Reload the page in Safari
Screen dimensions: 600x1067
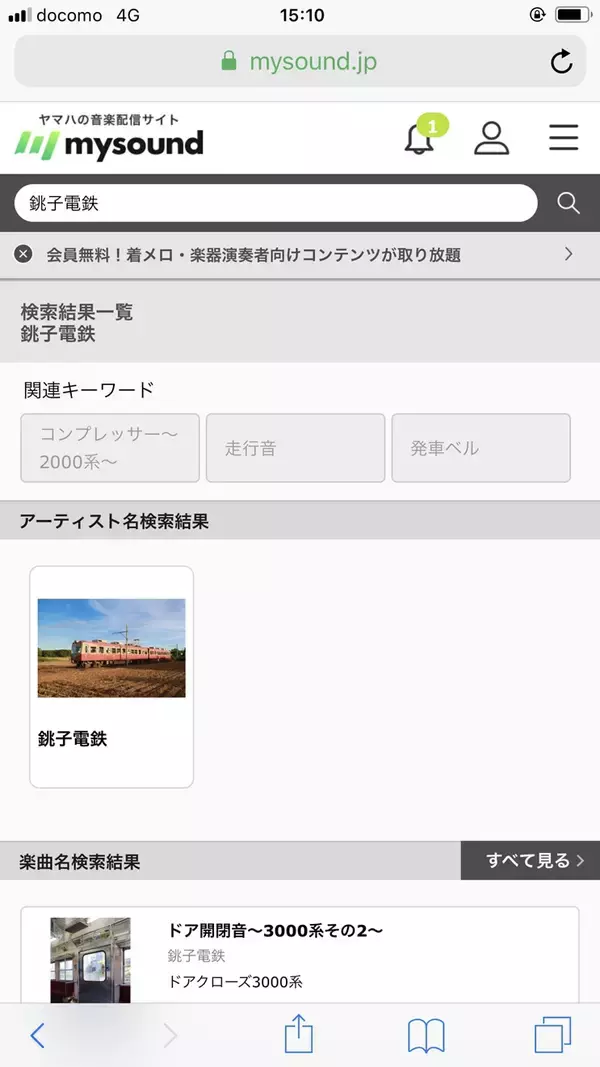tap(562, 62)
